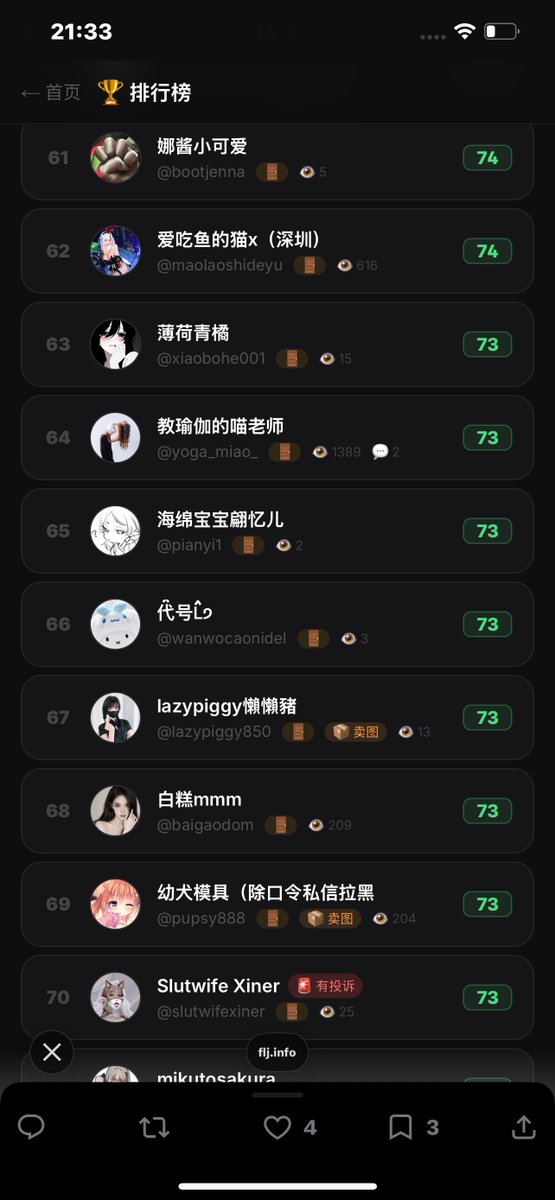Share the post via share icon
This screenshot has width=555, height=1200.
(x=523, y=1128)
